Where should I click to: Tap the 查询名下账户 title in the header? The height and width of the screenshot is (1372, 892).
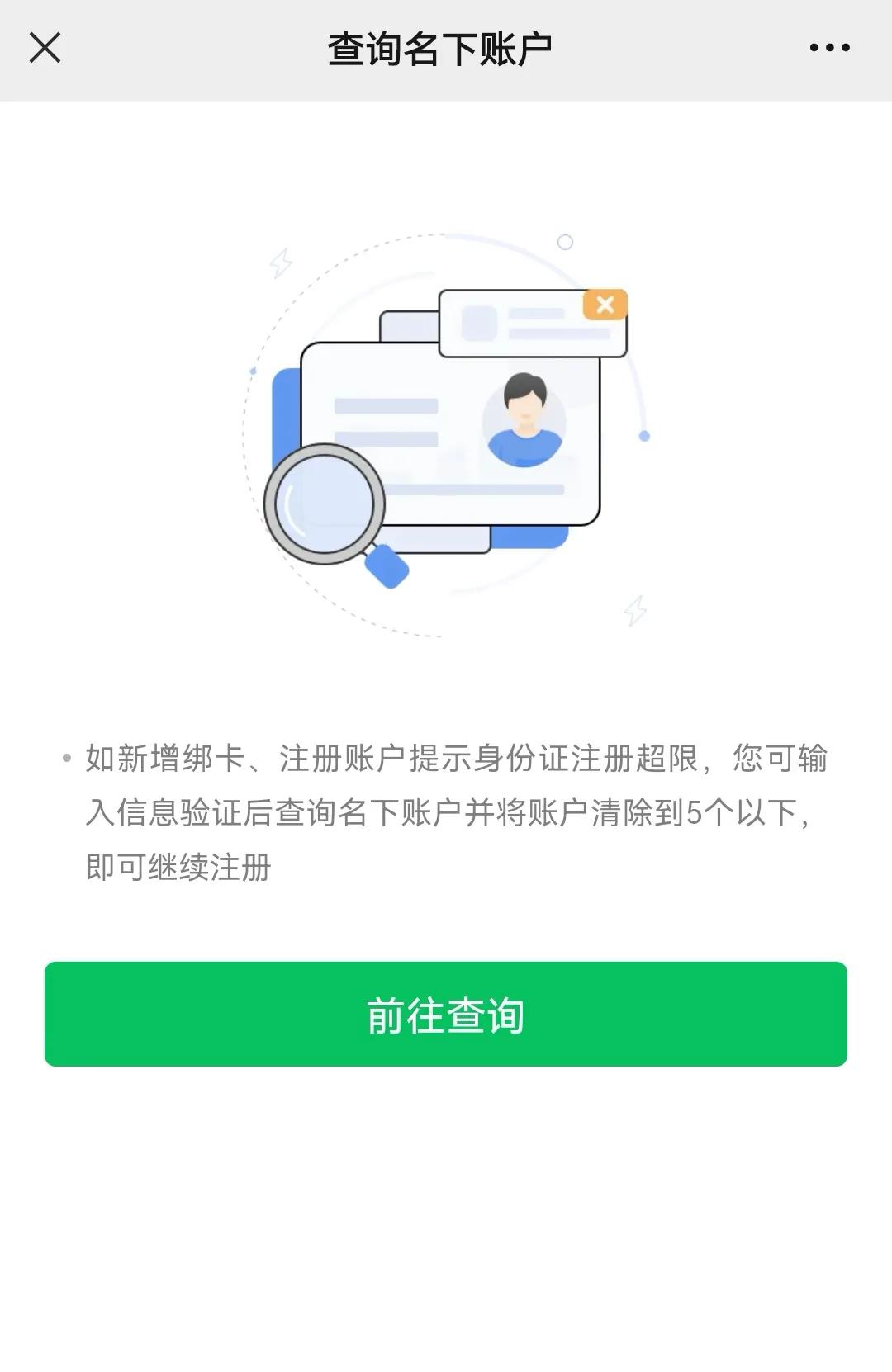pos(446,47)
